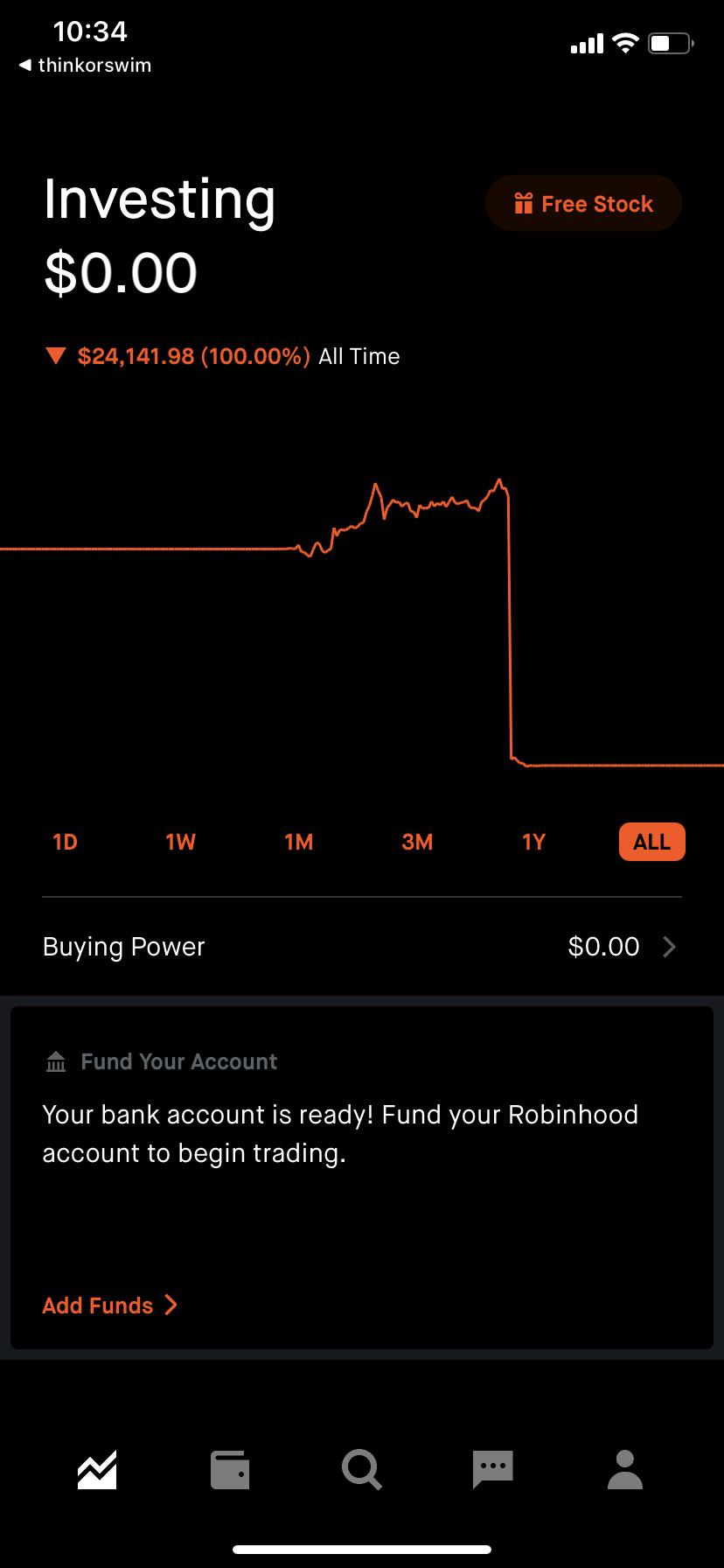Image resolution: width=724 pixels, height=1568 pixels.
Task: Select the ALL time range toggle
Action: 651,841
